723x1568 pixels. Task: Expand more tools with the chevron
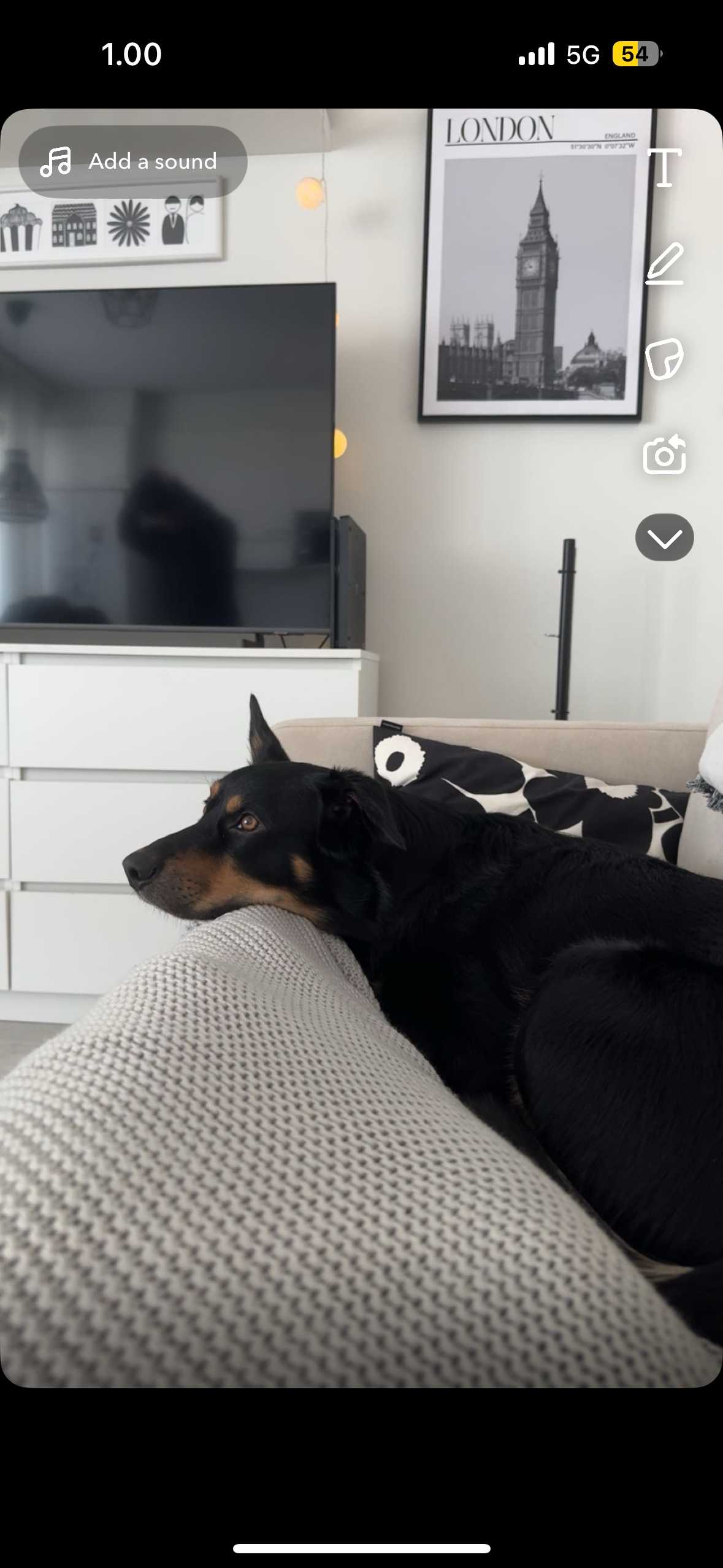[664, 537]
